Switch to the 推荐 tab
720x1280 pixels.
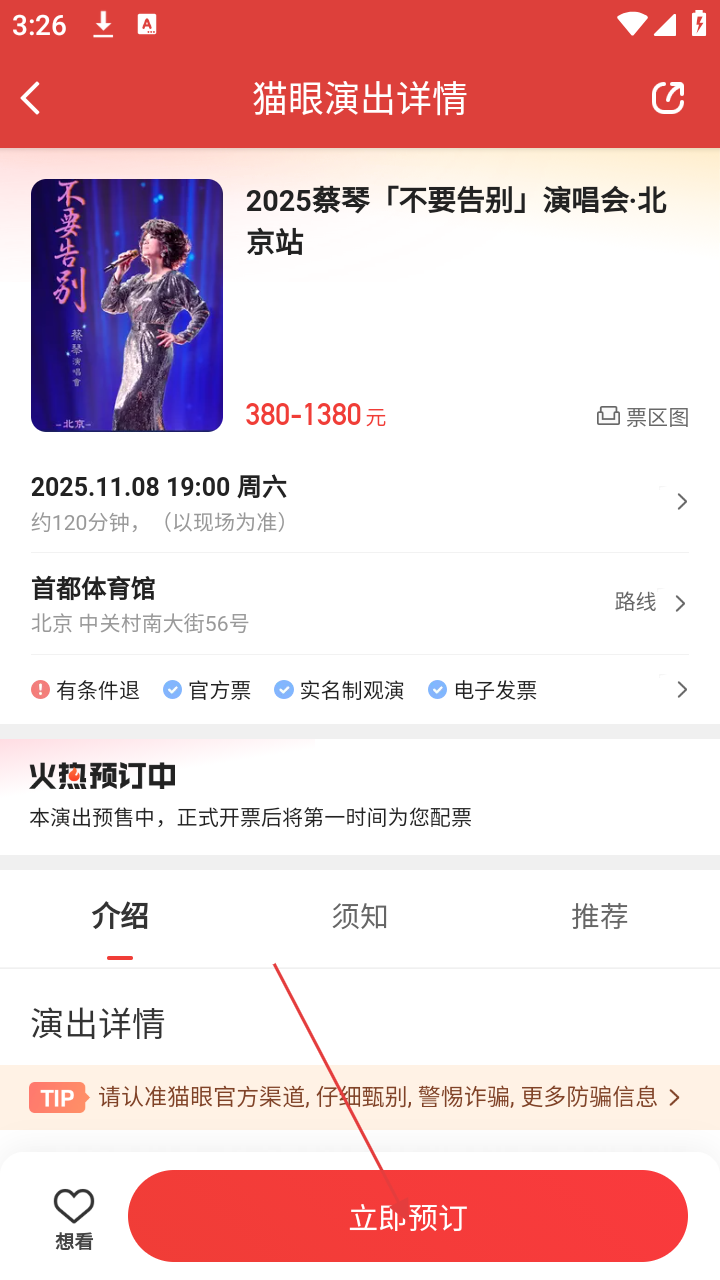[599, 916]
